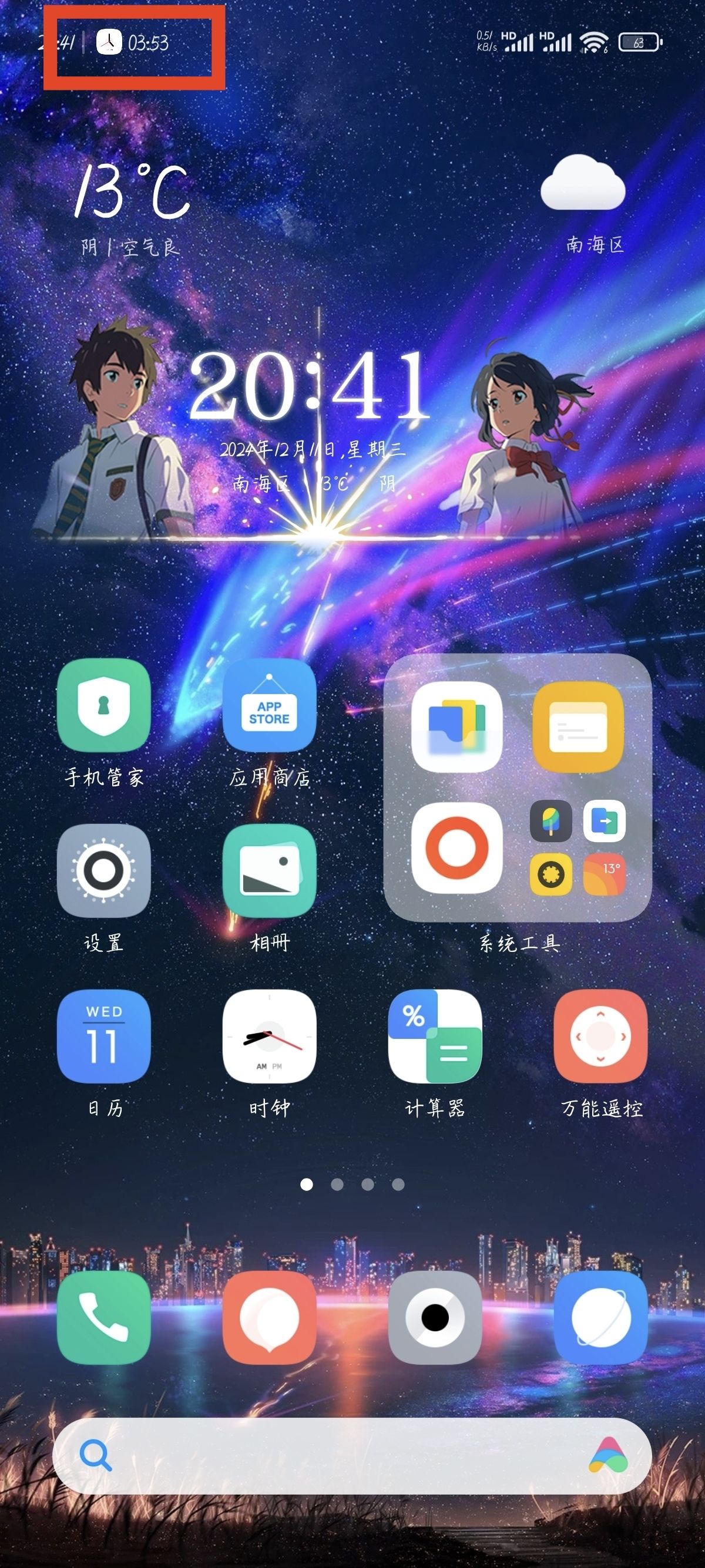Launch the 万能遥控 remote control app
Image resolution: width=705 pixels, height=1568 pixels.
600,1036
